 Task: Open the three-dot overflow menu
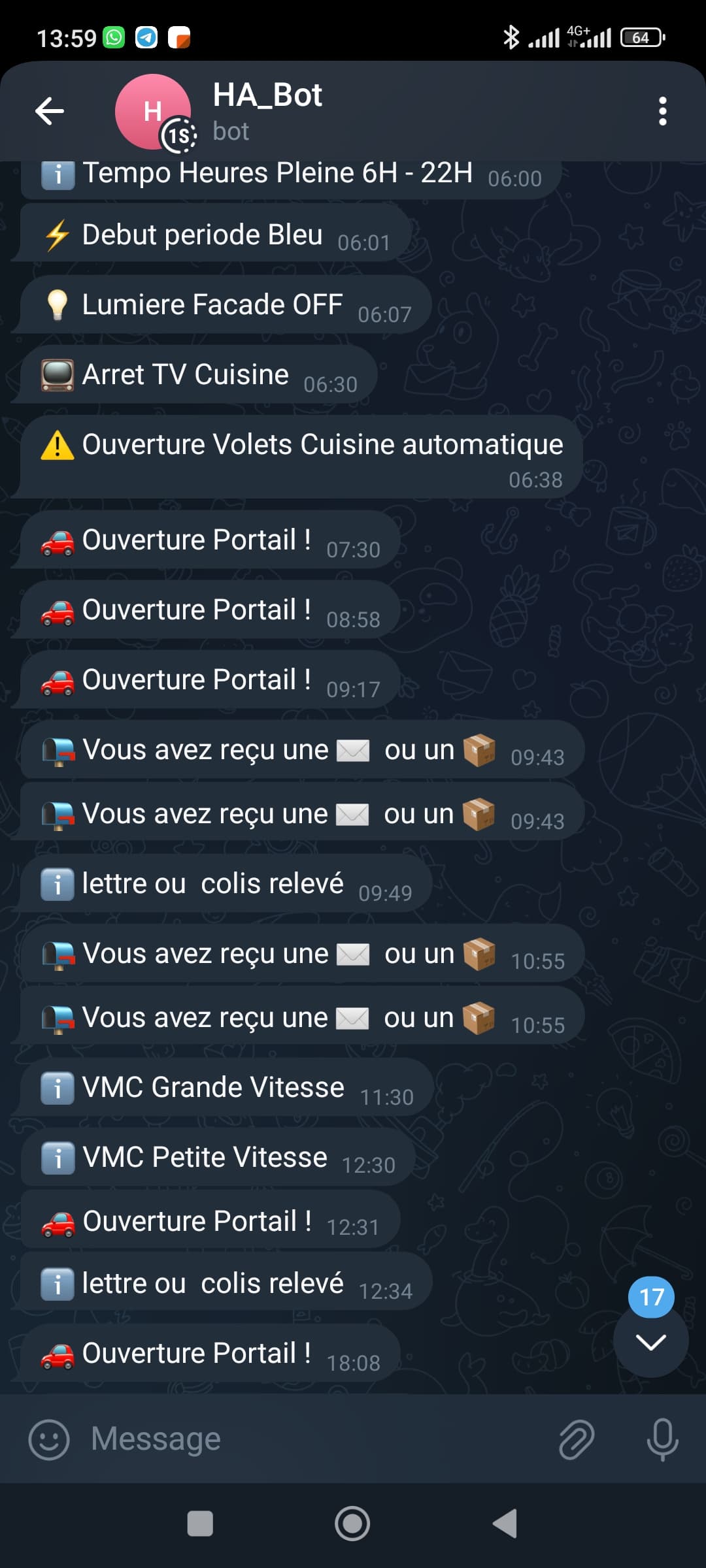pyautogui.click(x=662, y=111)
